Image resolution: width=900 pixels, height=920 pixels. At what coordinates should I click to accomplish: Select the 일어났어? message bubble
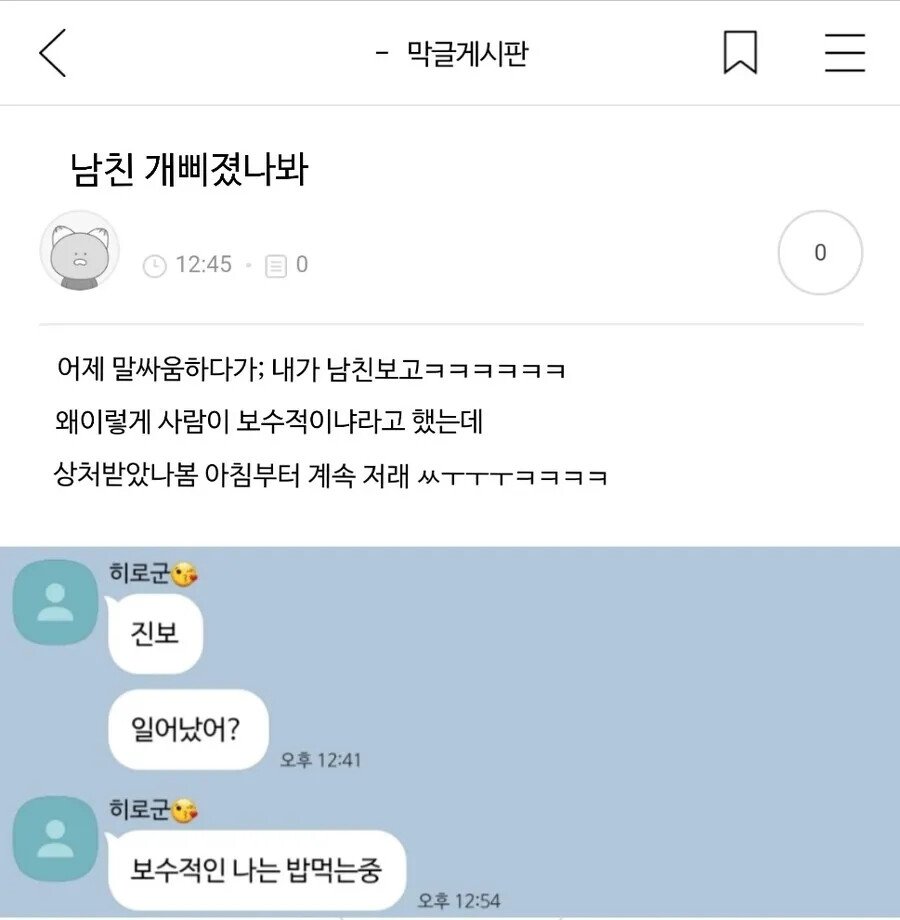click(x=188, y=729)
